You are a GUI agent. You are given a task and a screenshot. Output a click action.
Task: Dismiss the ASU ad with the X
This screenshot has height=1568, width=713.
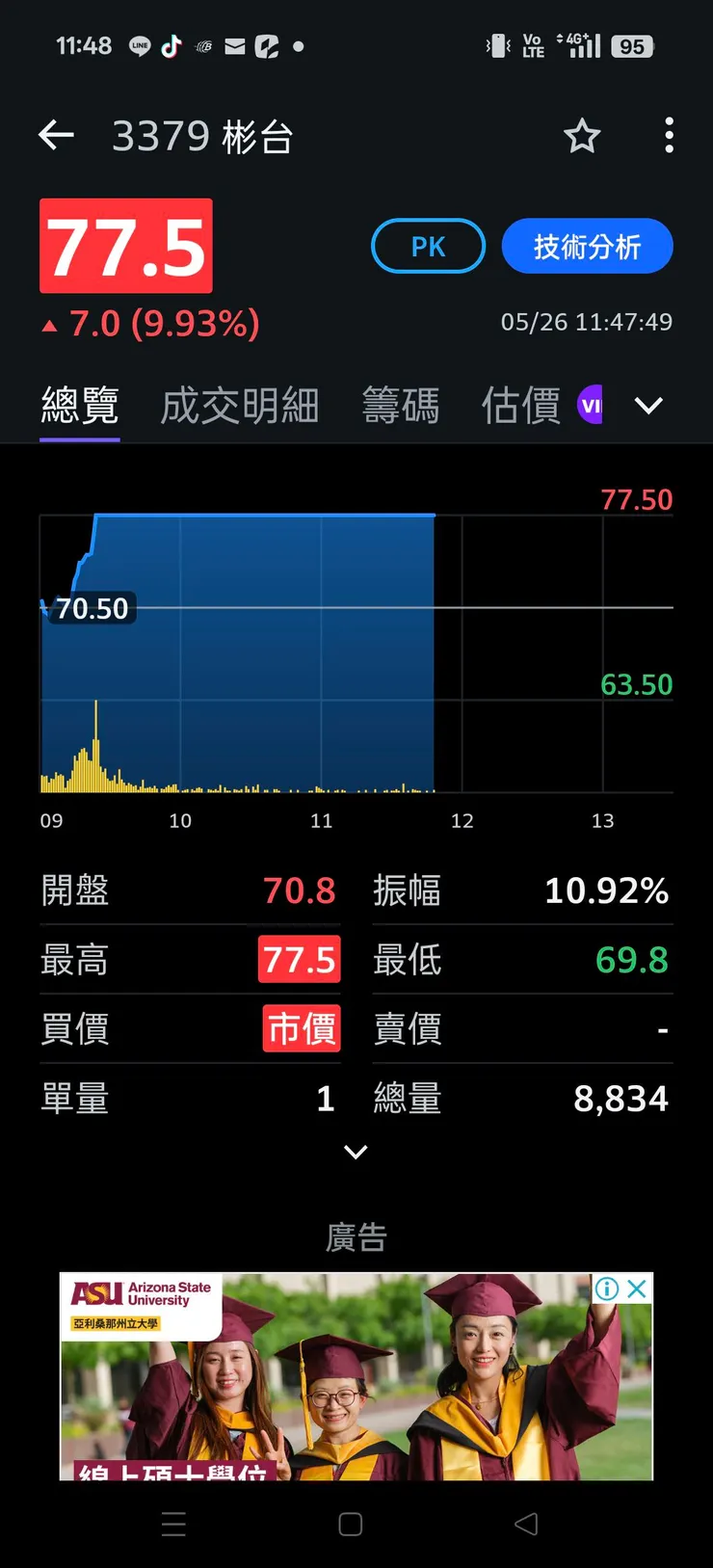[637, 1289]
